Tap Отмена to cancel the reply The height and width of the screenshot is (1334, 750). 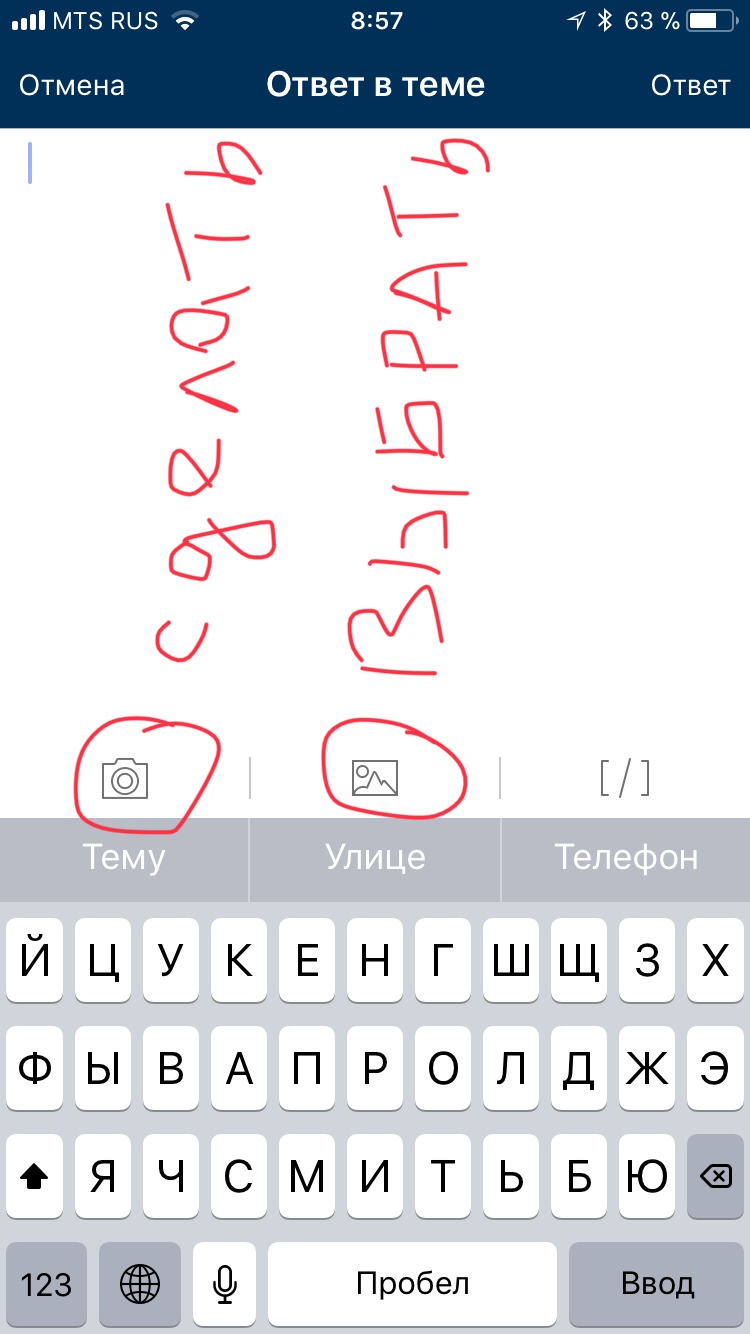pyautogui.click(x=72, y=85)
